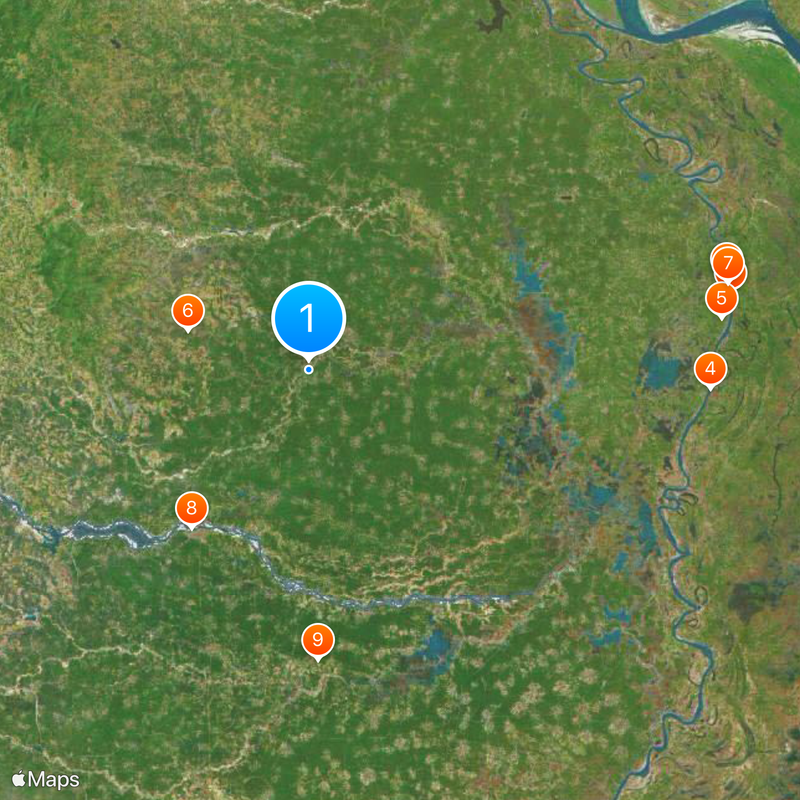Open map pin number 5

coord(721,298)
